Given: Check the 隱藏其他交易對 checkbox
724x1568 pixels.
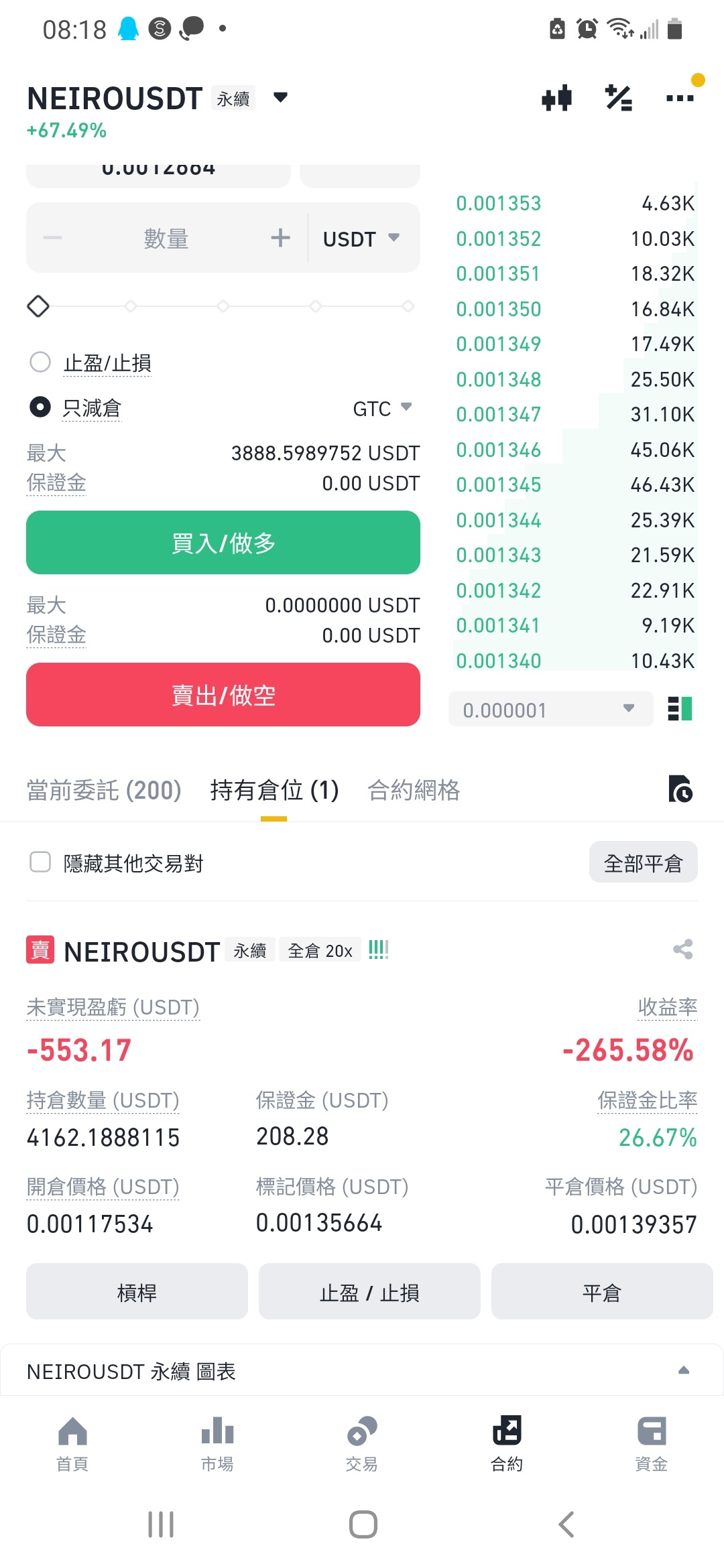Looking at the screenshot, I should click(x=40, y=862).
